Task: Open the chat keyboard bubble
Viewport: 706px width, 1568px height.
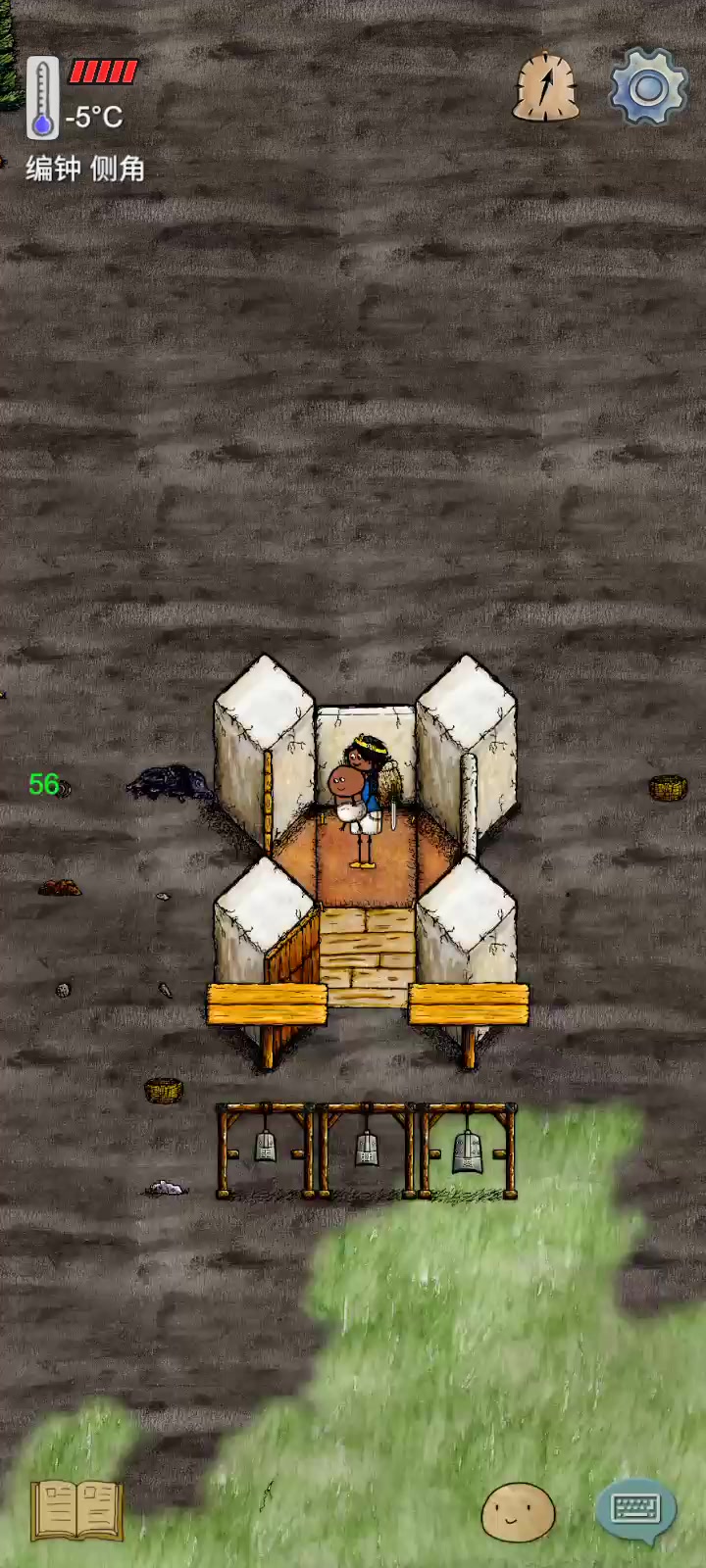Action: (635, 1511)
